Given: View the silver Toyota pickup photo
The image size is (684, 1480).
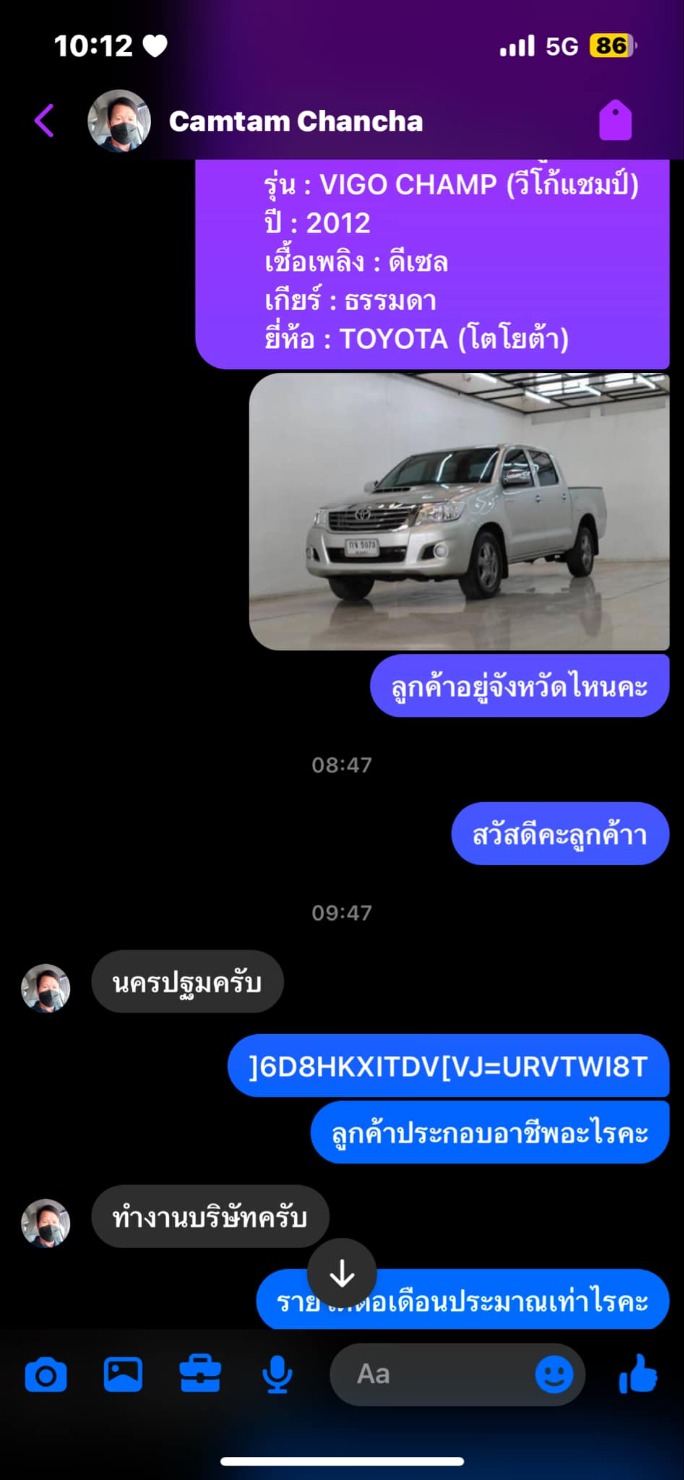Looking at the screenshot, I should click(x=459, y=512).
